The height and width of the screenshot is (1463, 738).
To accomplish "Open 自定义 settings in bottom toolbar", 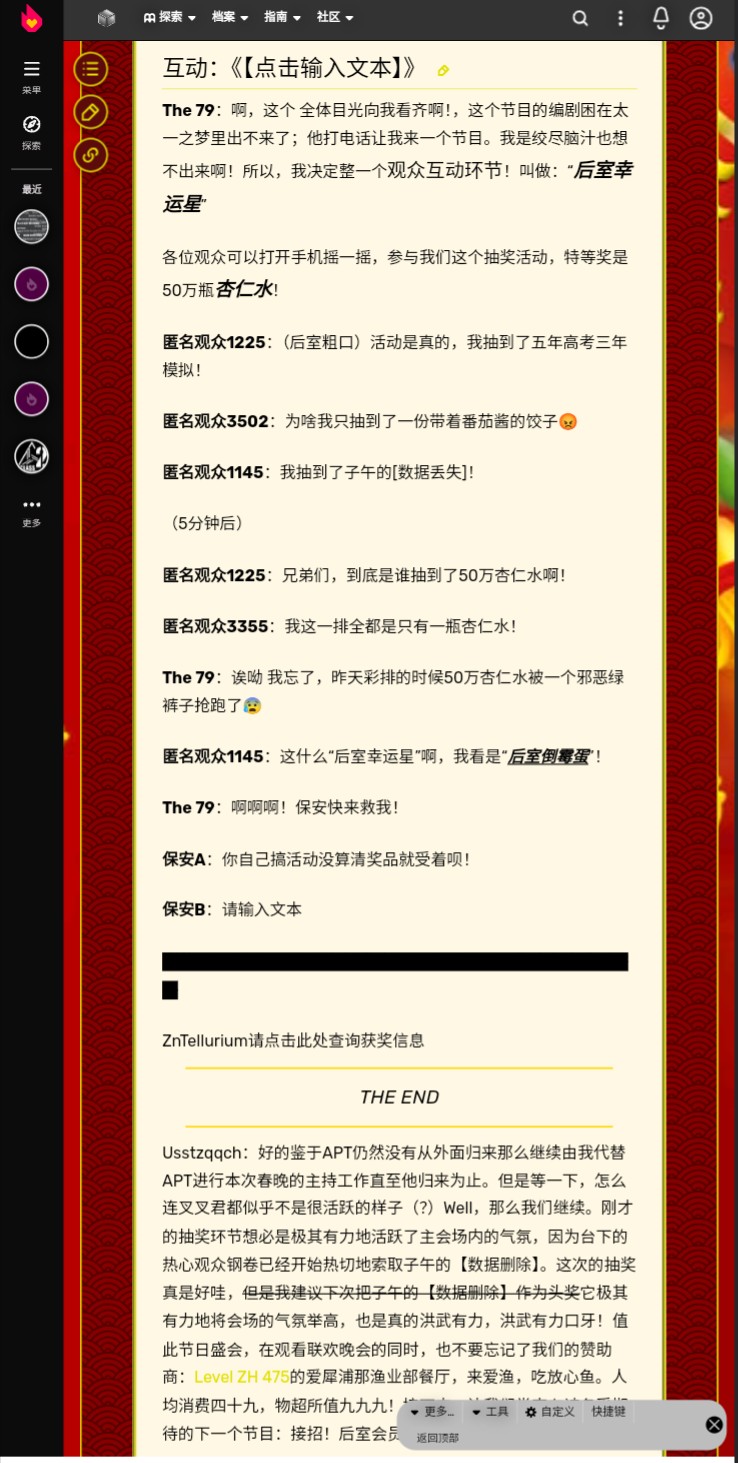I will [550, 1411].
